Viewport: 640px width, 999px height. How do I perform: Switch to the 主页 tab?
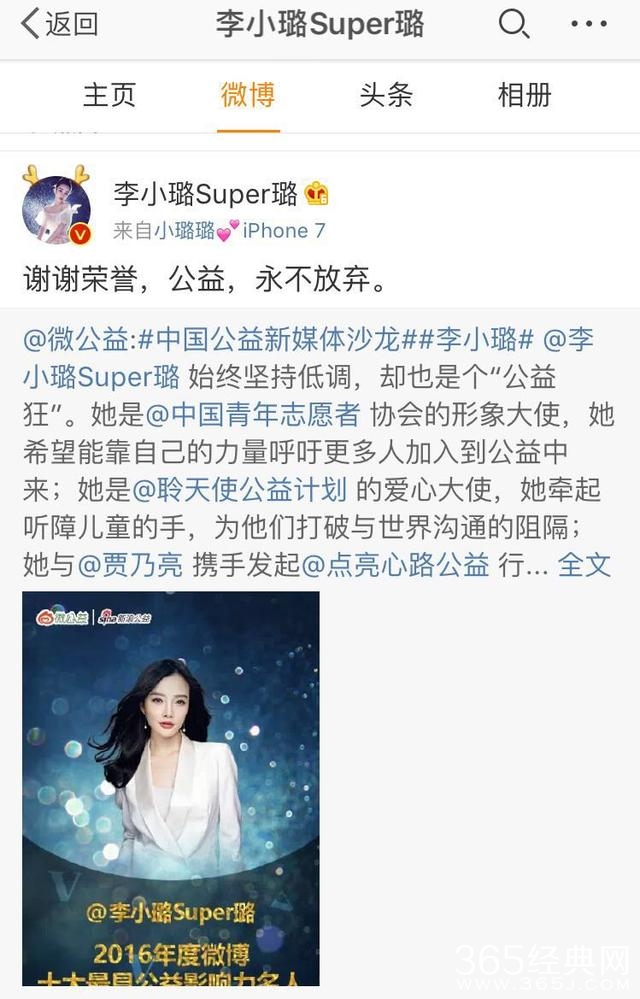[x=108, y=95]
